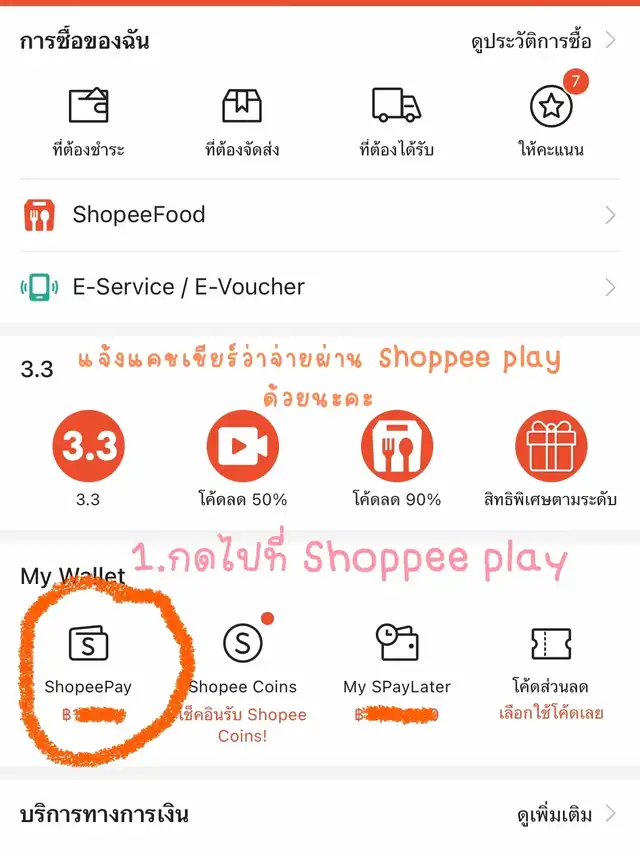640x856 pixels.
Task: Open ShopeePay wallet
Action: coord(88,673)
